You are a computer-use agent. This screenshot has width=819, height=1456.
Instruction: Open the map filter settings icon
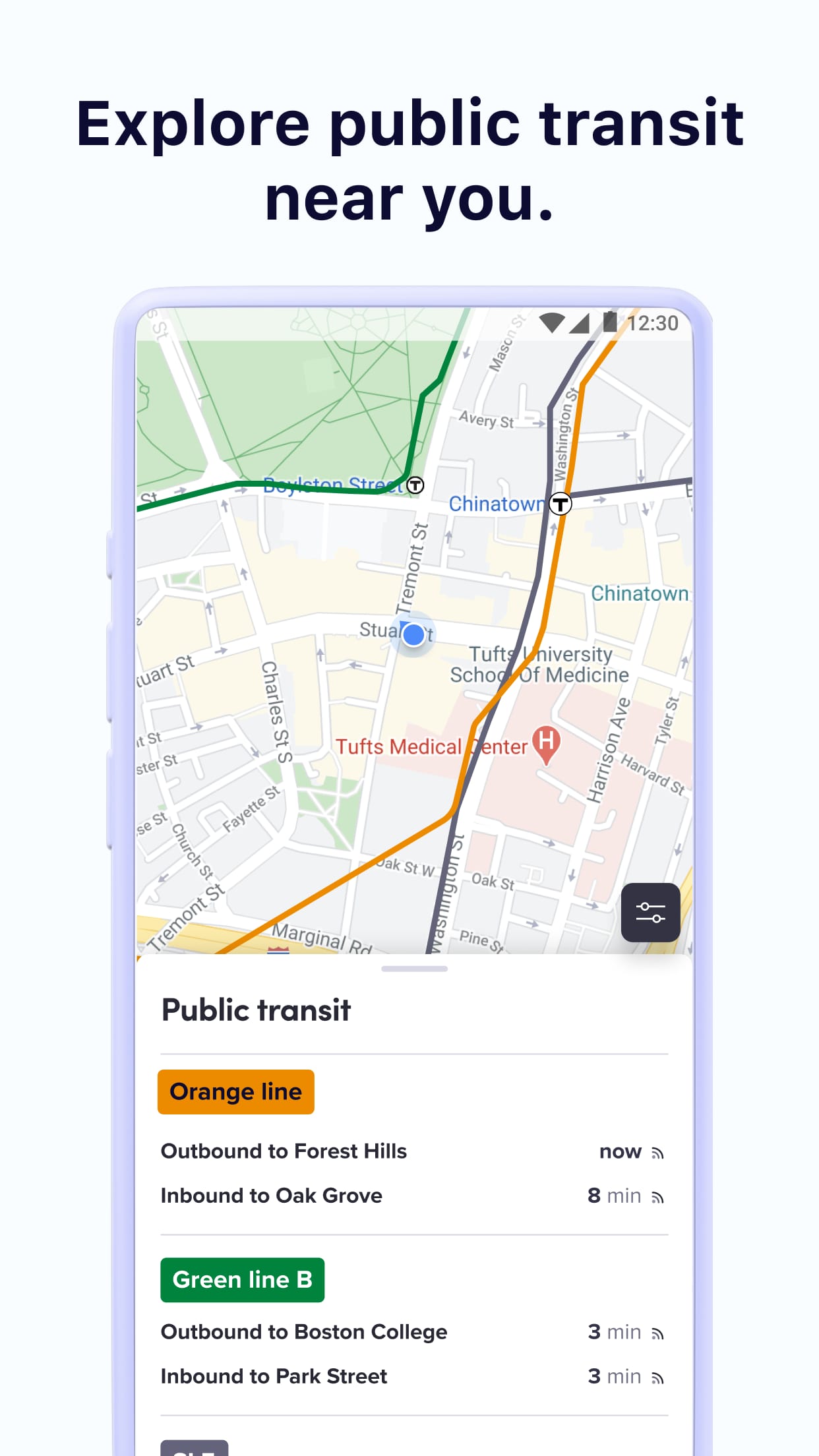(651, 912)
